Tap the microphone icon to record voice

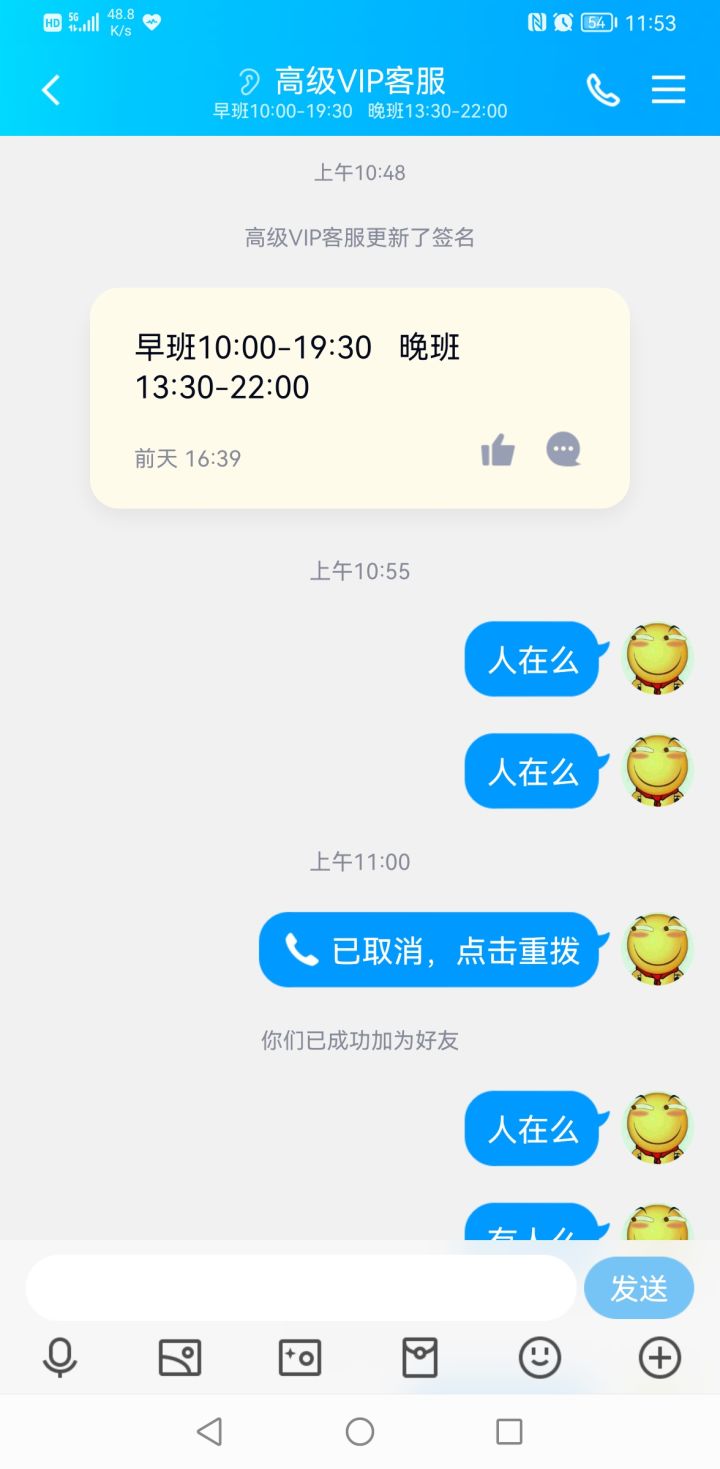(60, 1358)
